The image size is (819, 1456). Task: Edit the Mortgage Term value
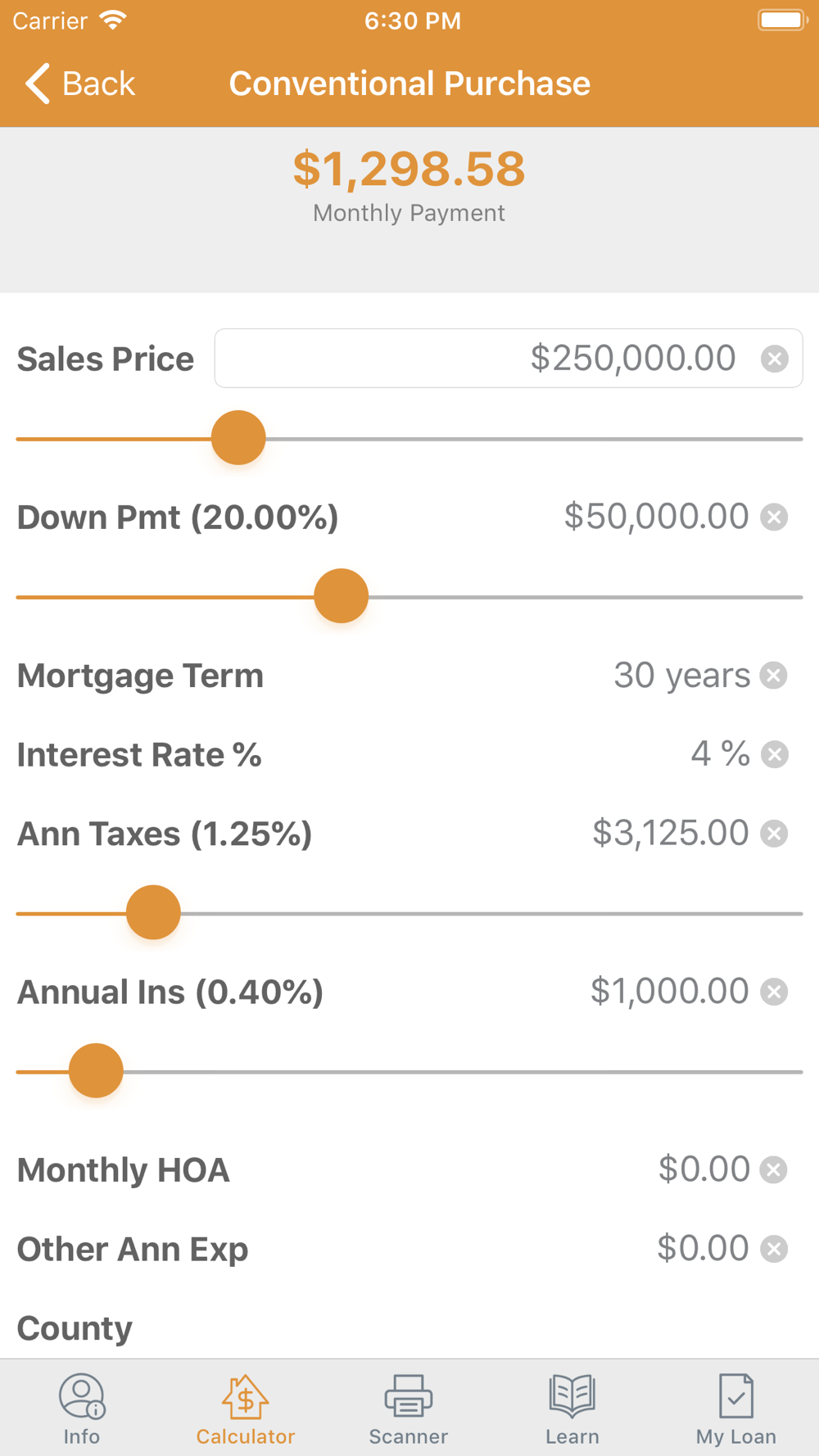(x=681, y=676)
